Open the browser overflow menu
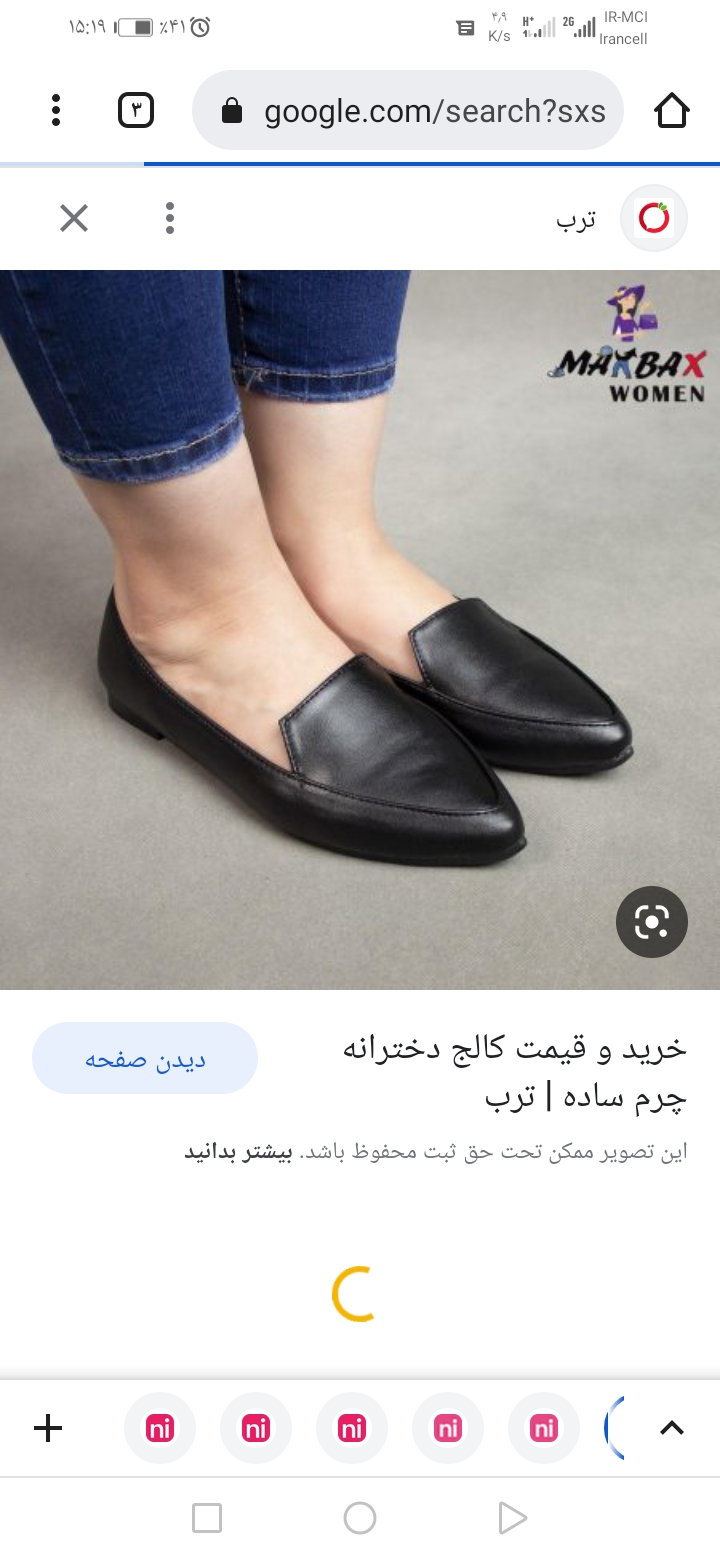Viewport: 720px width, 1560px height. click(56, 110)
